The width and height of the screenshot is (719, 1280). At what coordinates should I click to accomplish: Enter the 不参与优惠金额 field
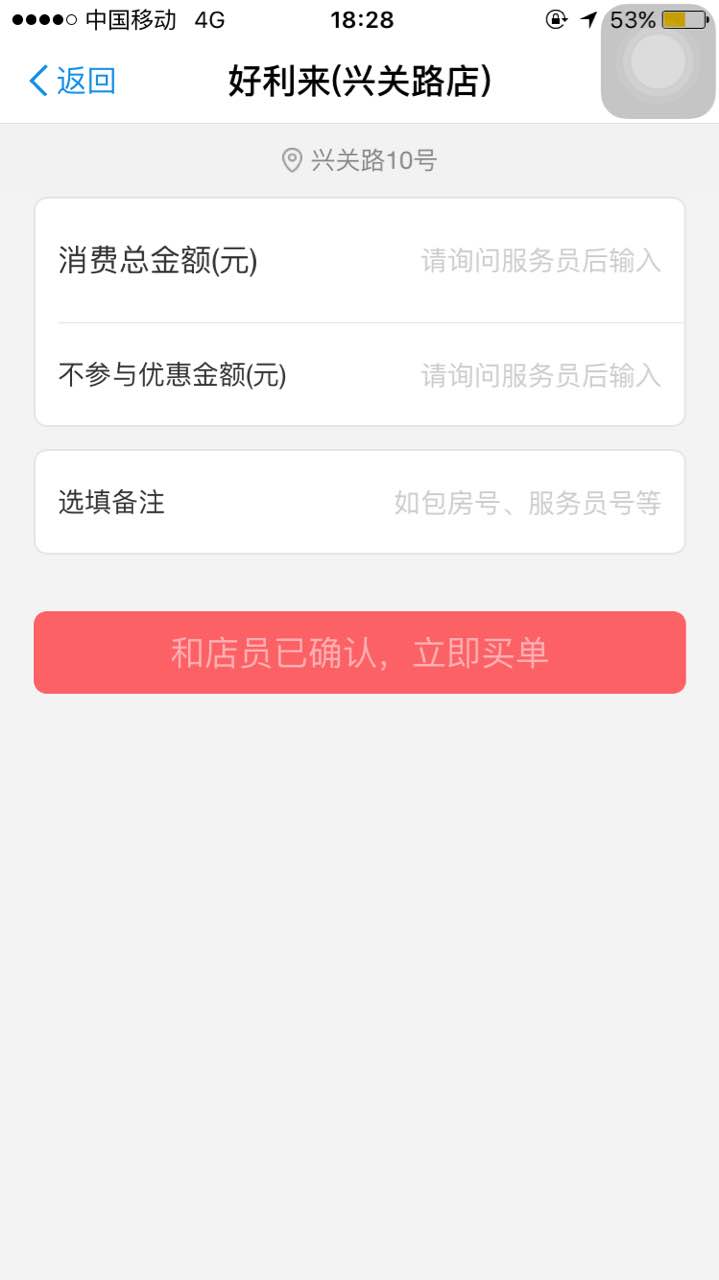pos(540,376)
